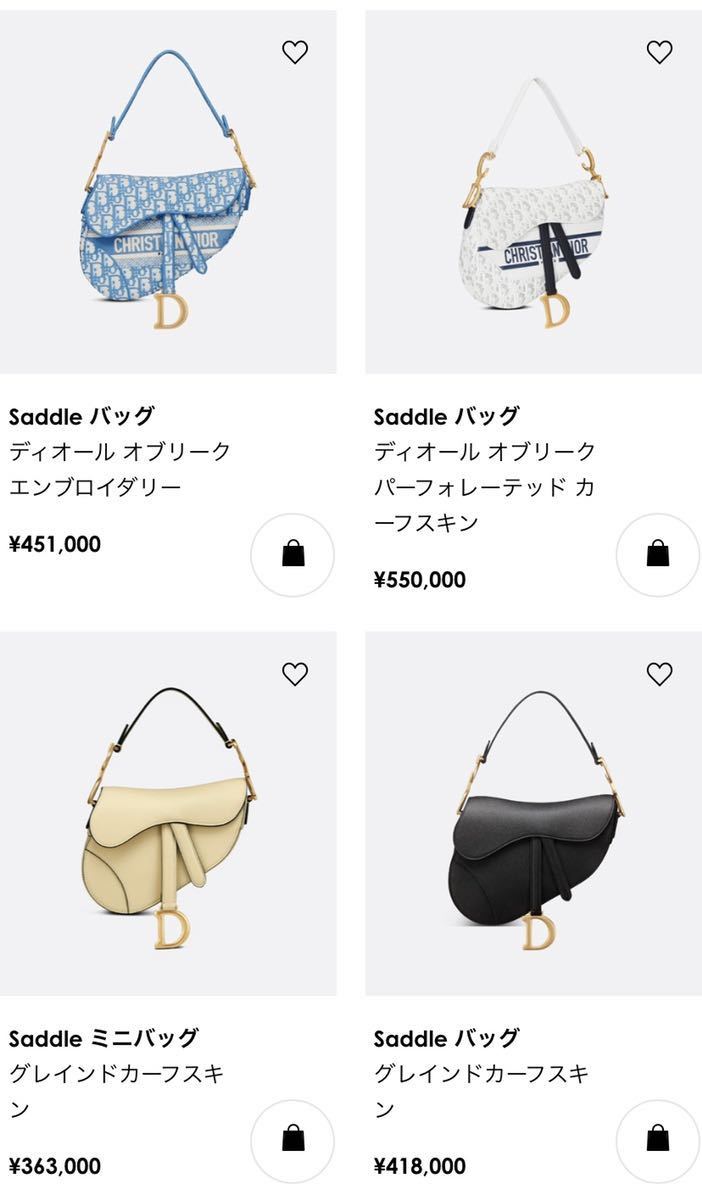Save the yellow Saddle mini bag to wishlist

click(294, 675)
